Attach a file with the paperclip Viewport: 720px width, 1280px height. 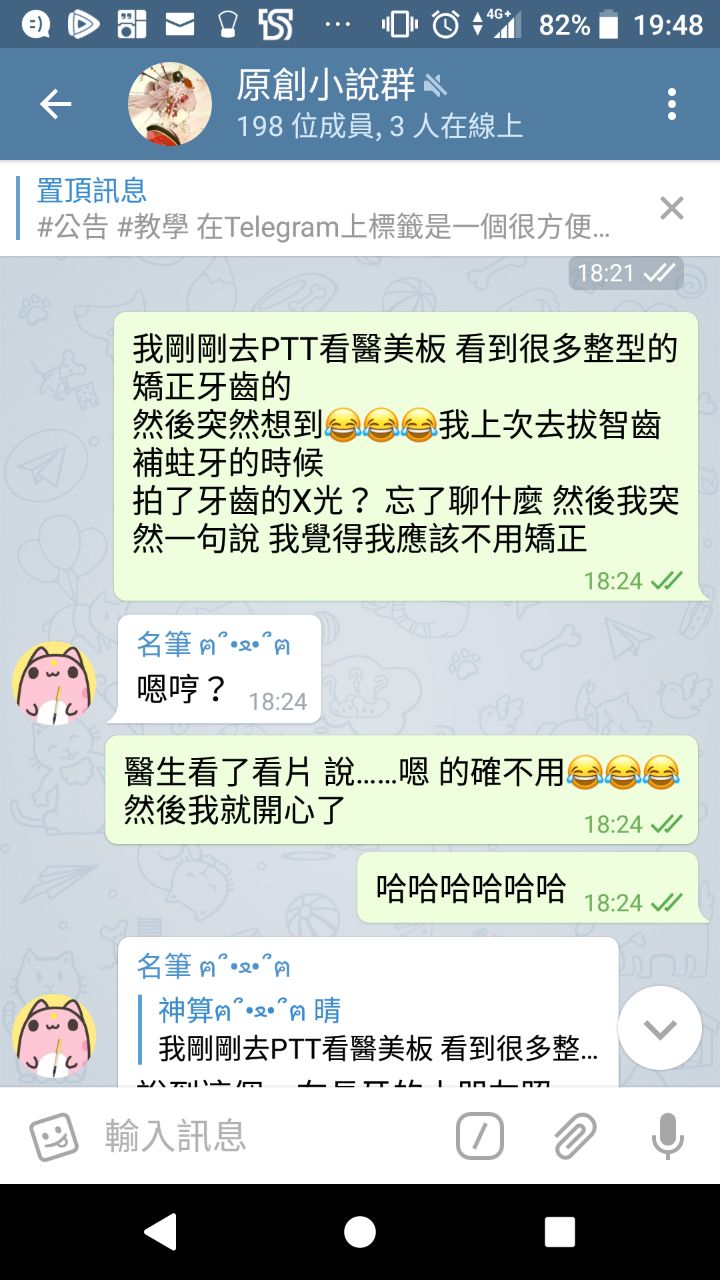tap(574, 1136)
